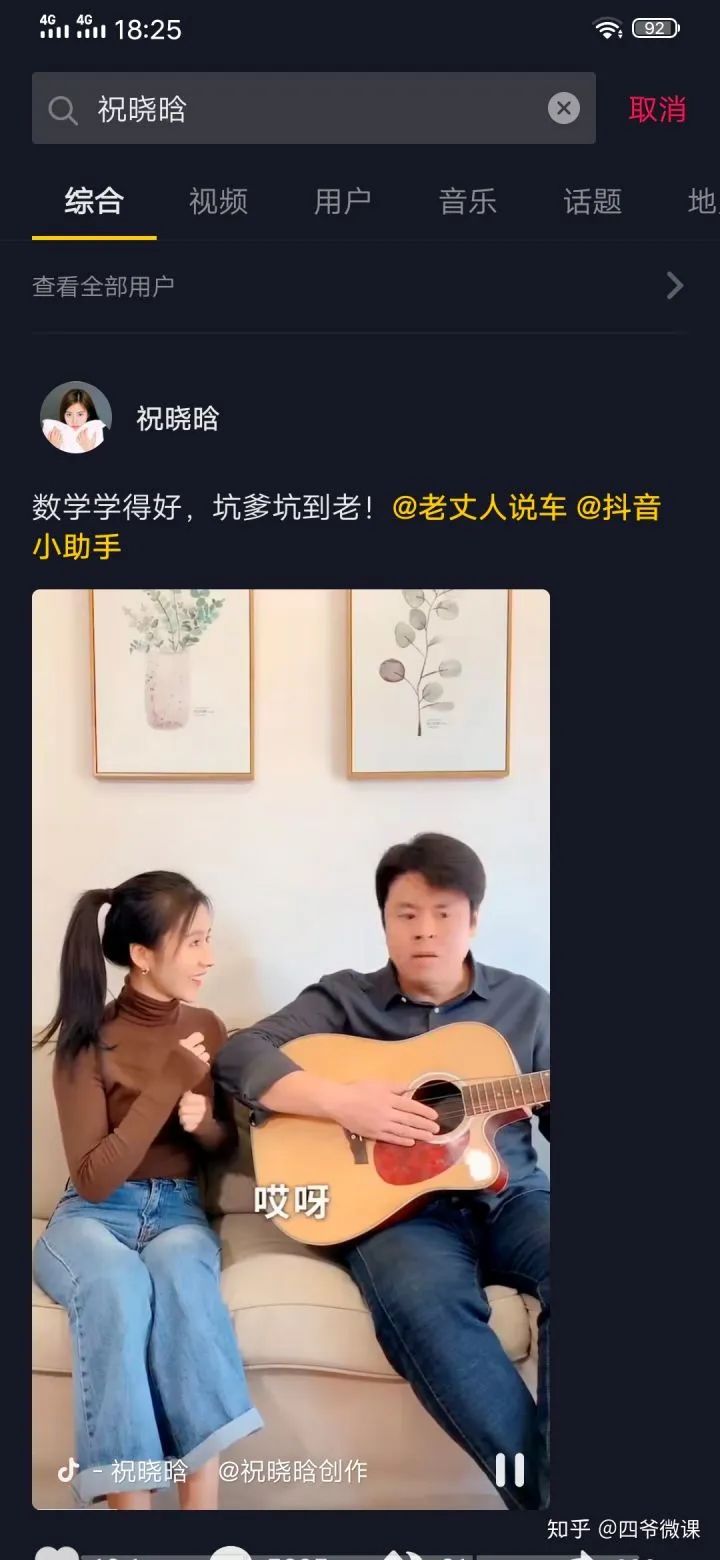
Task: Select the 综合 tab
Action: click(94, 201)
